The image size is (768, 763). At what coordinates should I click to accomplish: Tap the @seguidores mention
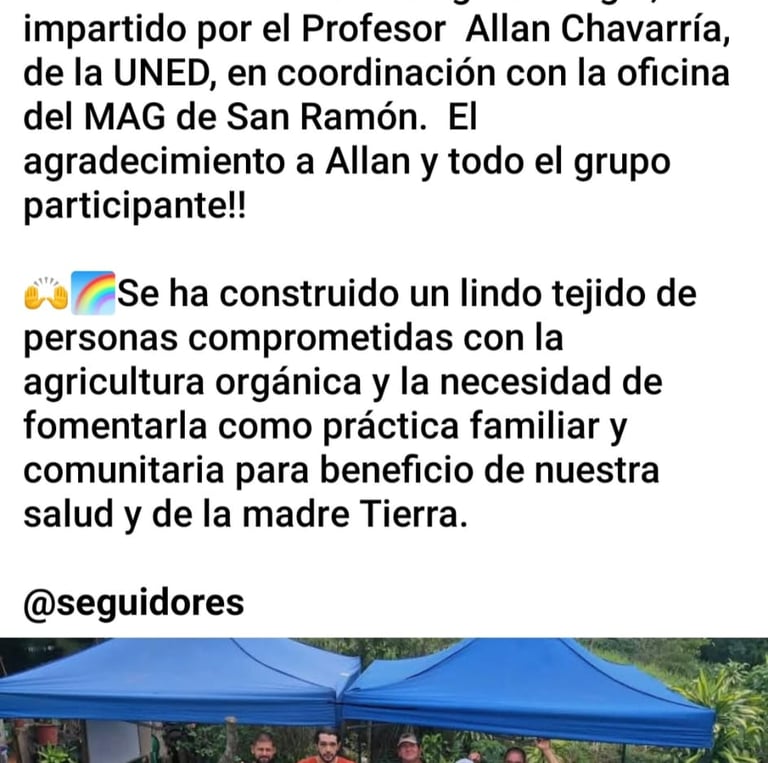pos(133,602)
